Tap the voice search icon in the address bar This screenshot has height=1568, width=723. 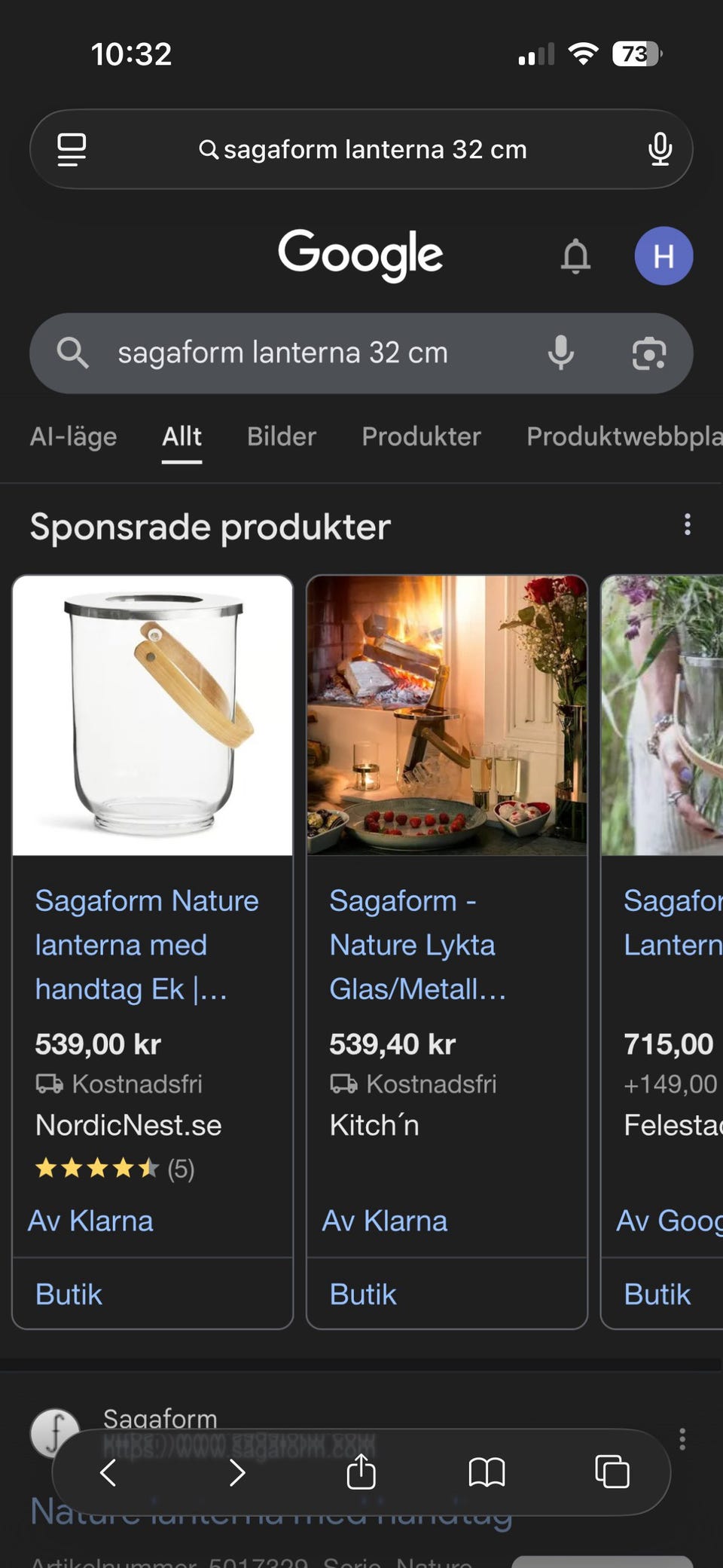(660, 148)
